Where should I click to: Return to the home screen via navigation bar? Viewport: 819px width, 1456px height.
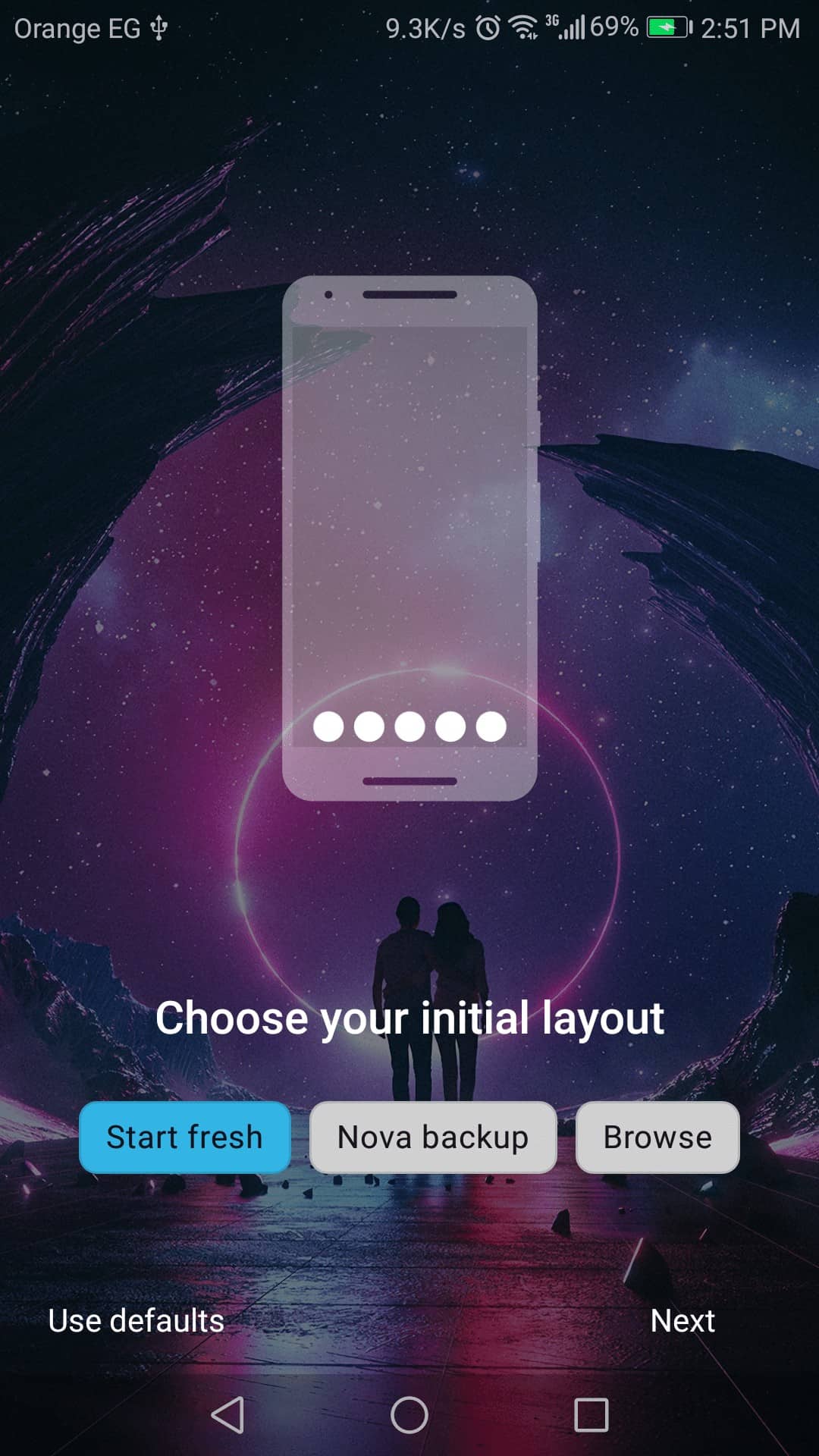(409, 1415)
